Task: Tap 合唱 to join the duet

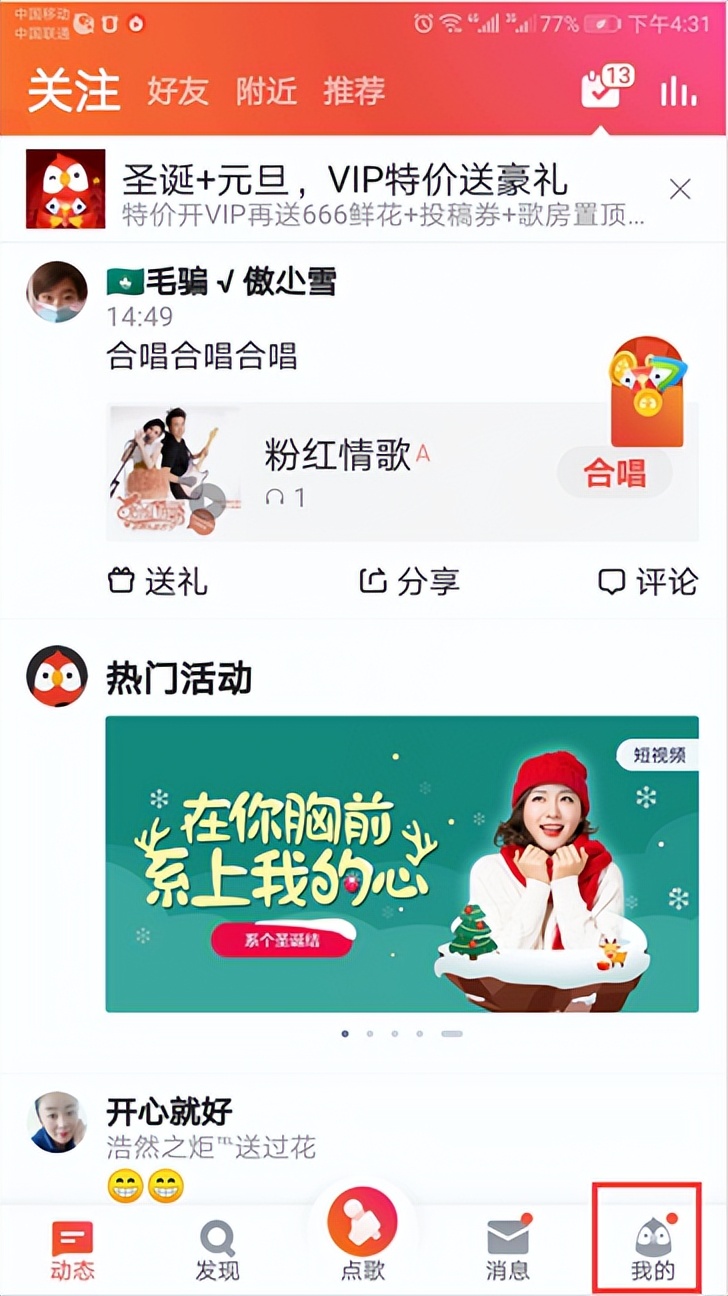Action: 615,474
